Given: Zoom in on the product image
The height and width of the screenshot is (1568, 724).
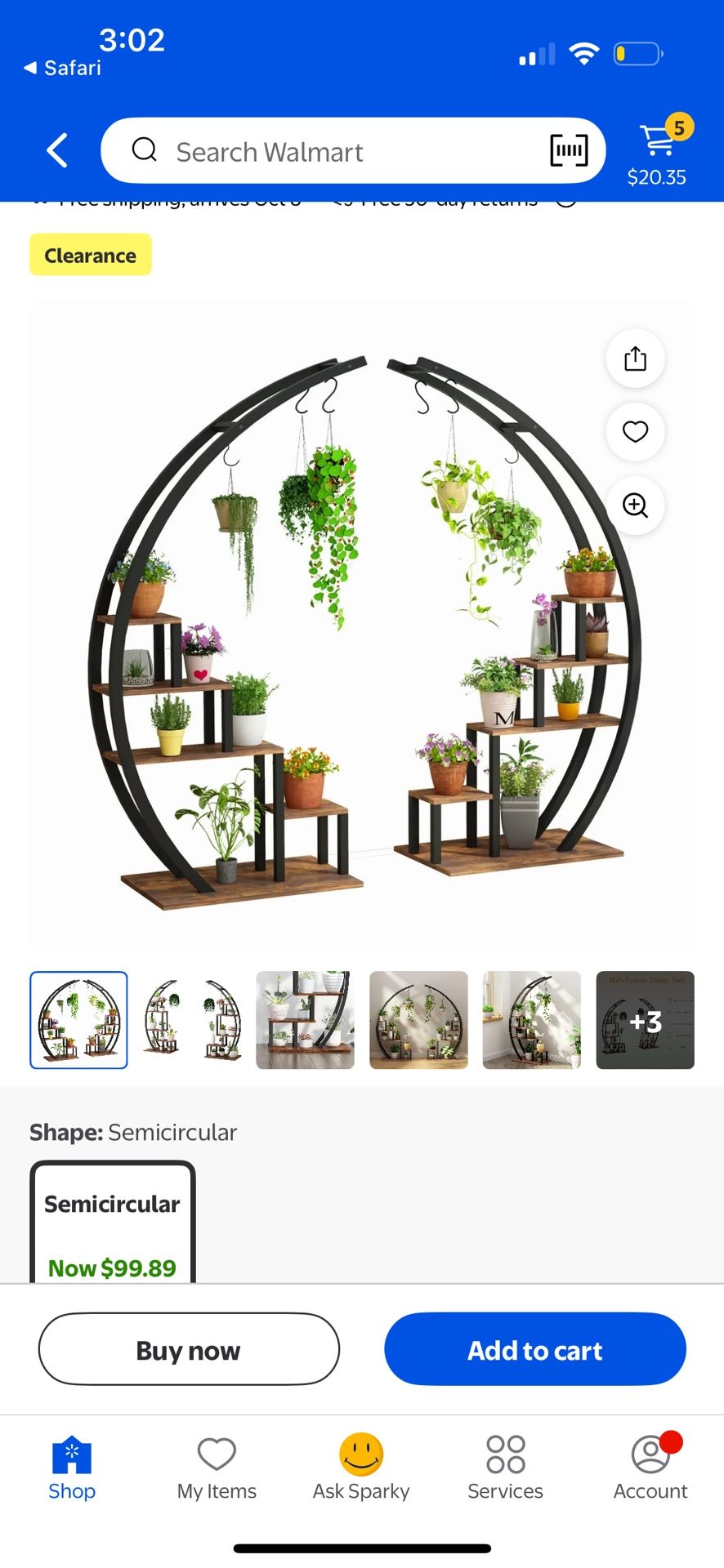Looking at the screenshot, I should pyautogui.click(x=635, y=506).
